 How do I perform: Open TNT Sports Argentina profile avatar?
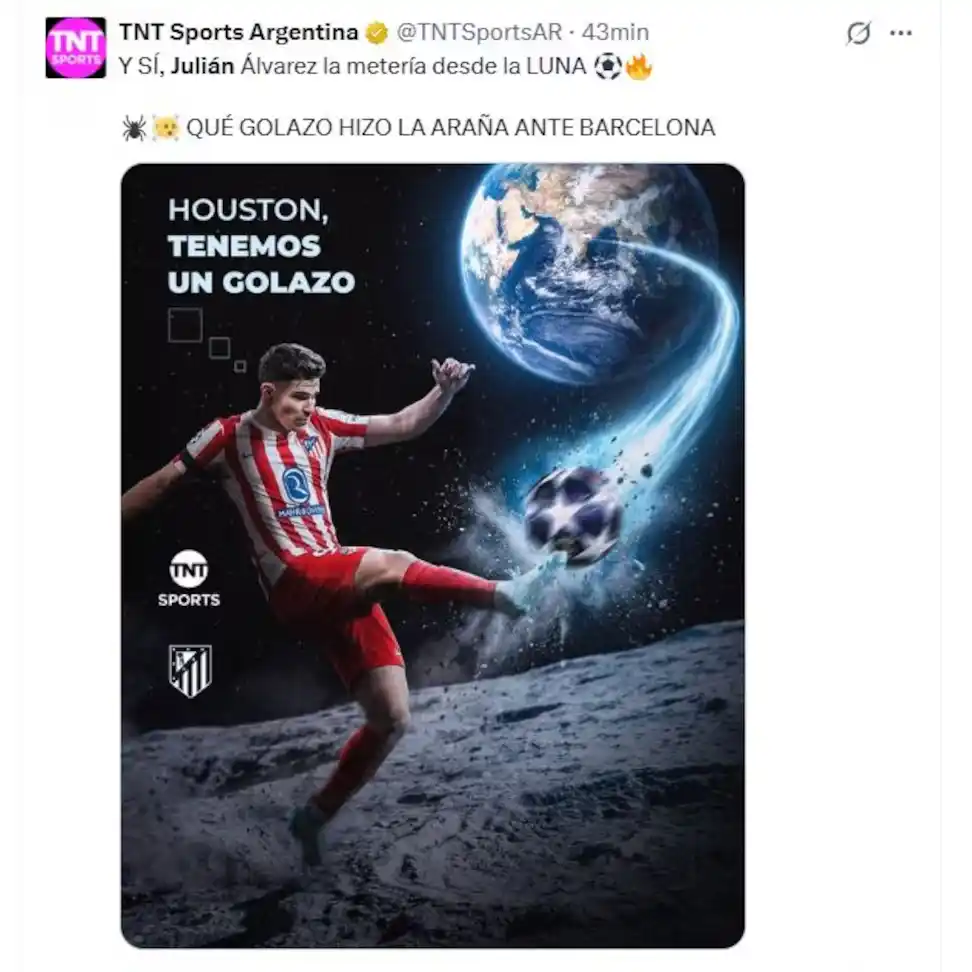click(75, 48)
